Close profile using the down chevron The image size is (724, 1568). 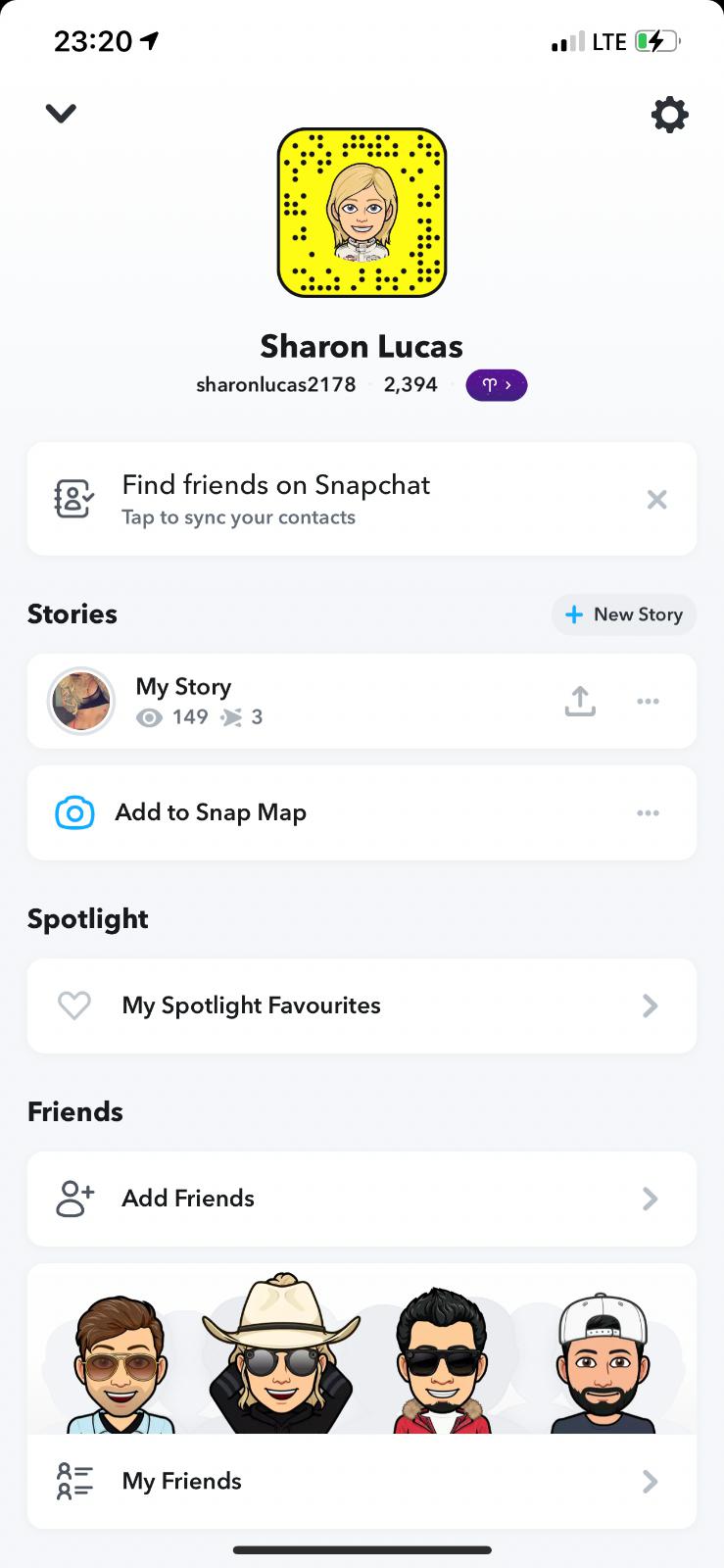[x=61, y=114]
